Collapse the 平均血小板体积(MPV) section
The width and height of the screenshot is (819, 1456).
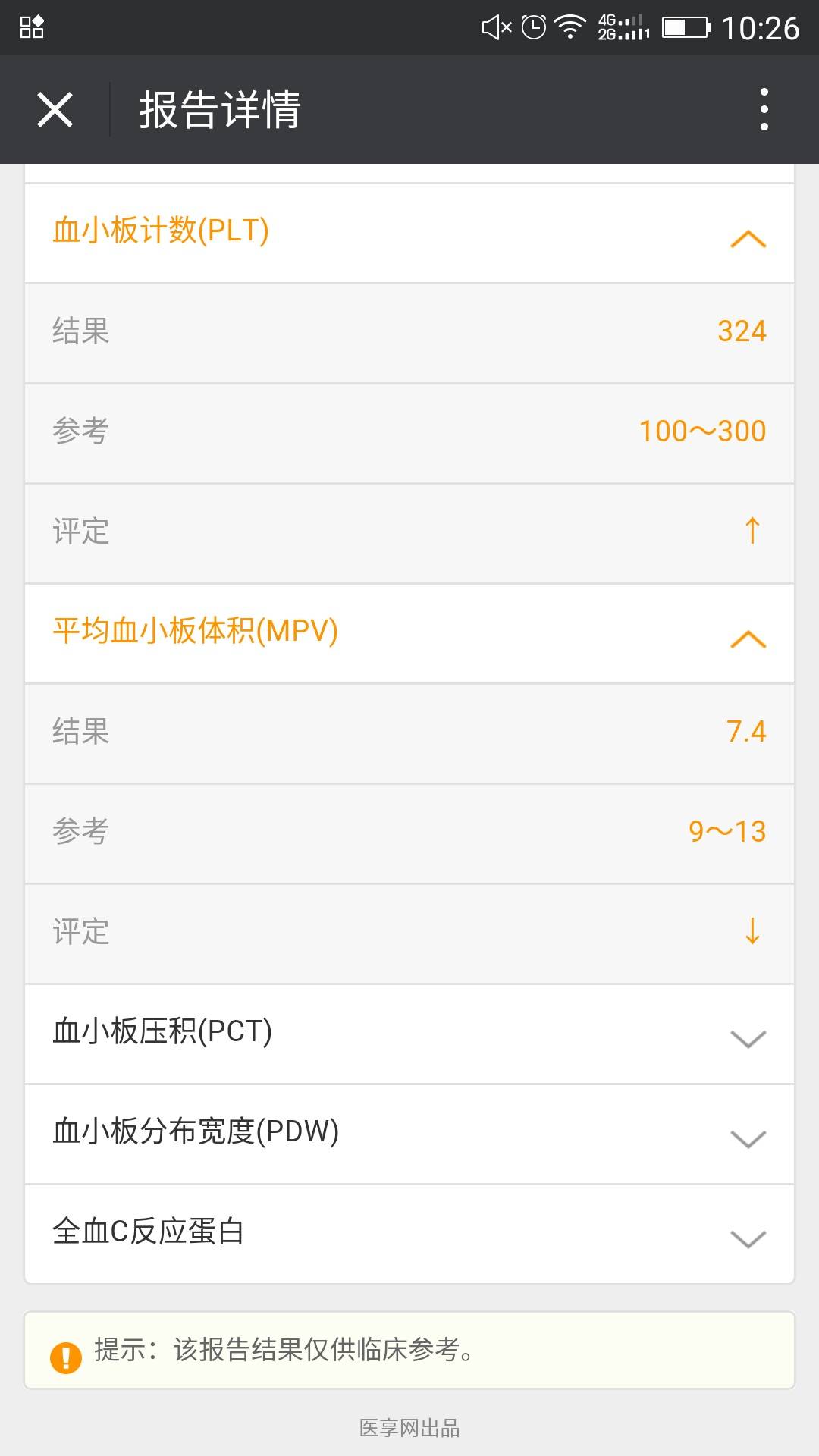tap(748, 639)
